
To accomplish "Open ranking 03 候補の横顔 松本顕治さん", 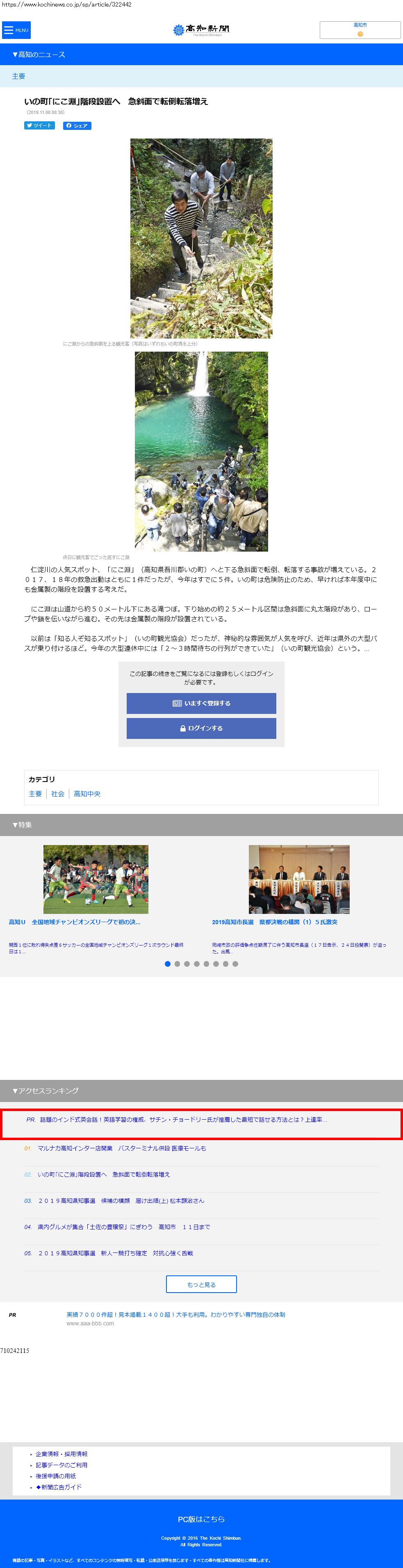I will click(x=121, y=1201).
